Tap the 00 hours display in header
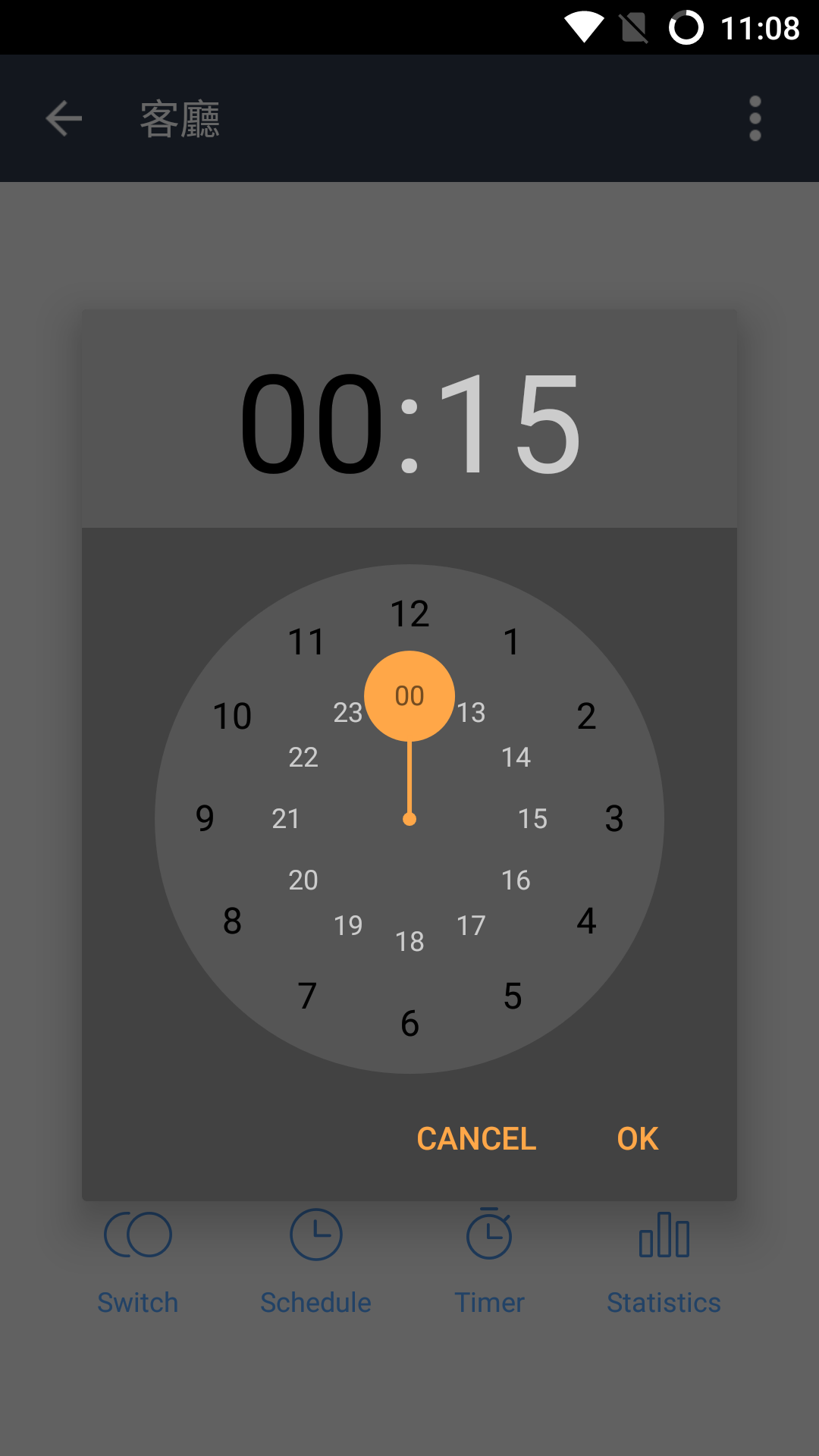 tap(311, 423)
